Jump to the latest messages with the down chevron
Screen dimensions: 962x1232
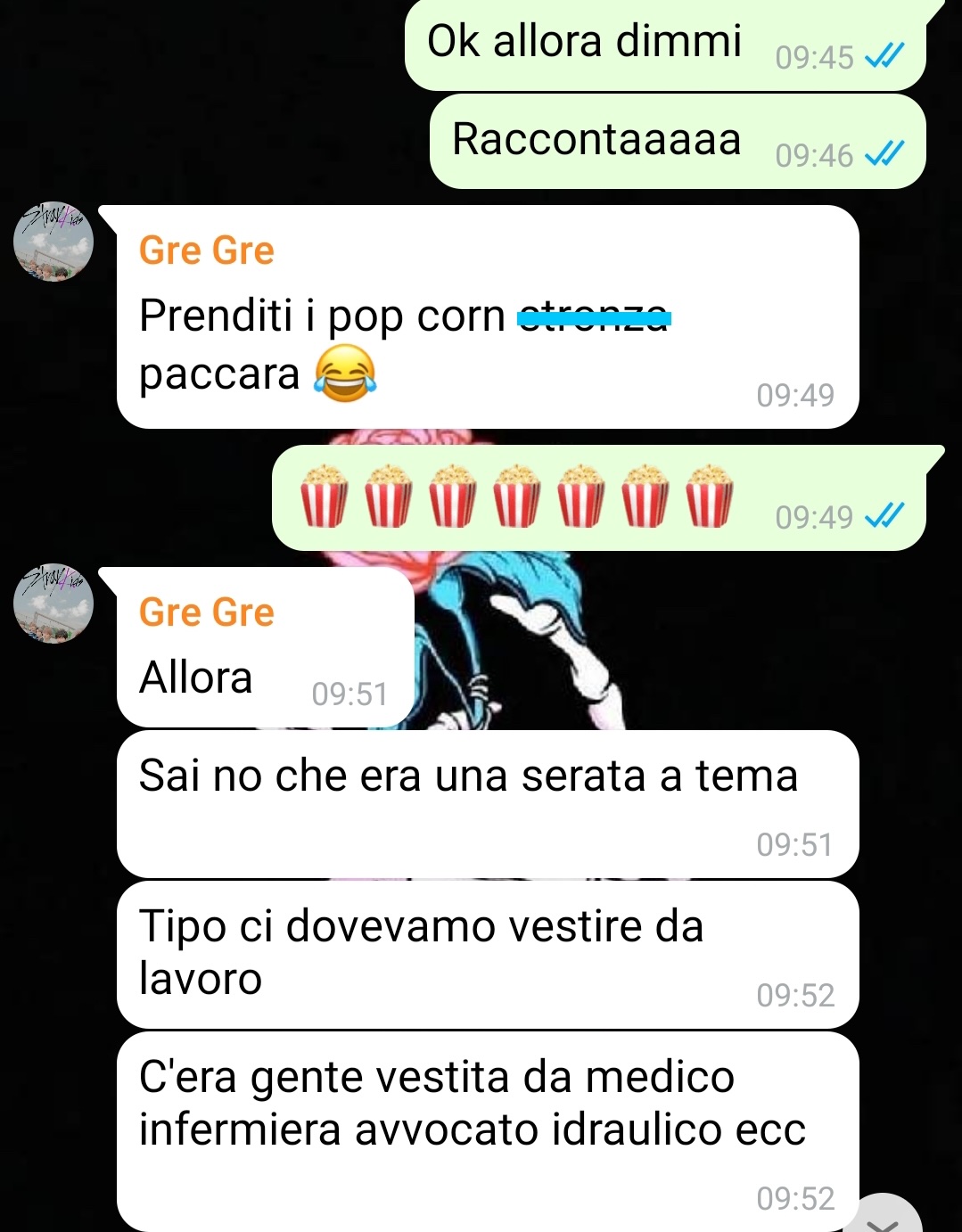[x=885, y=1218]
